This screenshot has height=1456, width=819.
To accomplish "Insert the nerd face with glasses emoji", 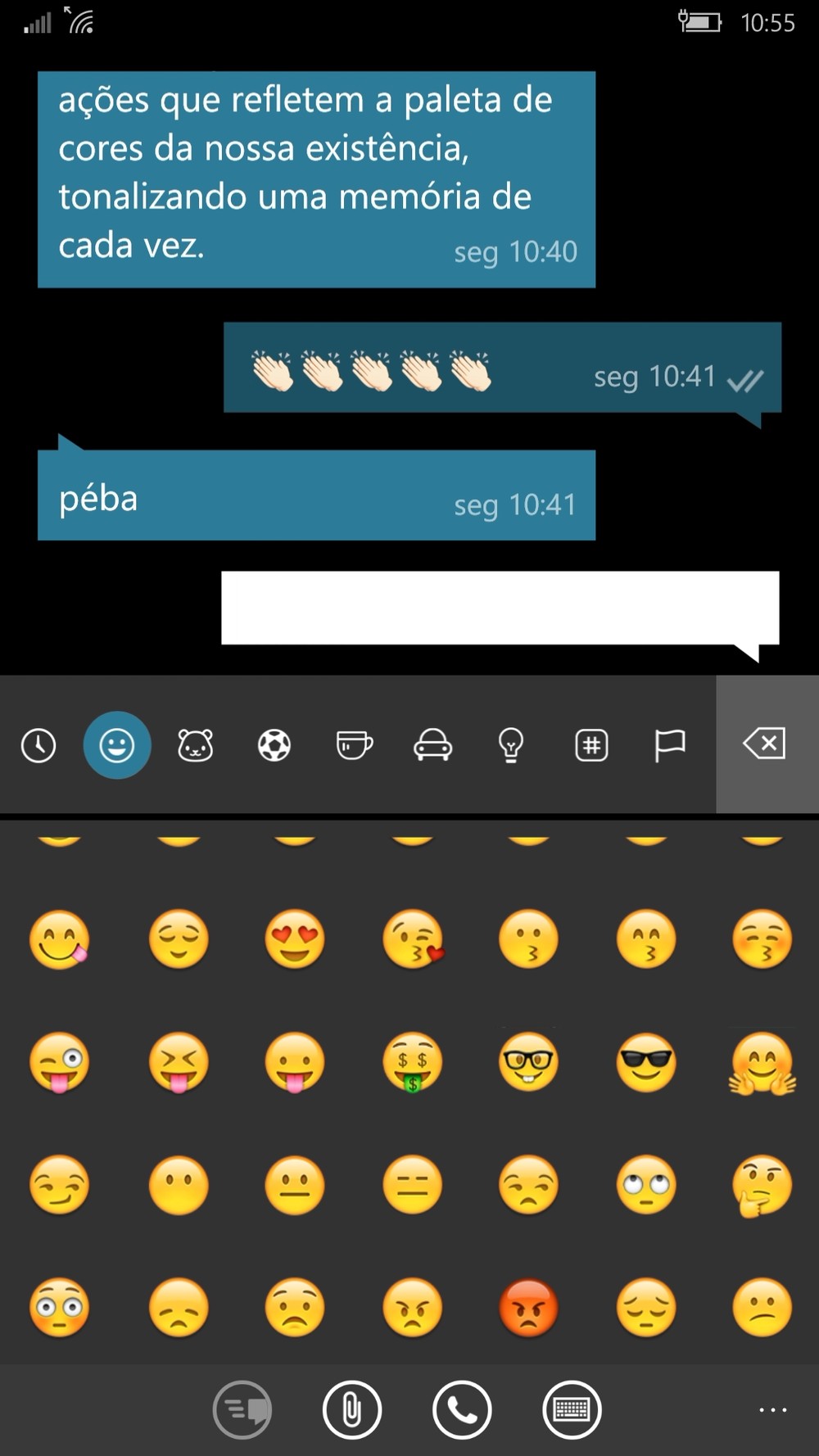I will pos(529,1062).
